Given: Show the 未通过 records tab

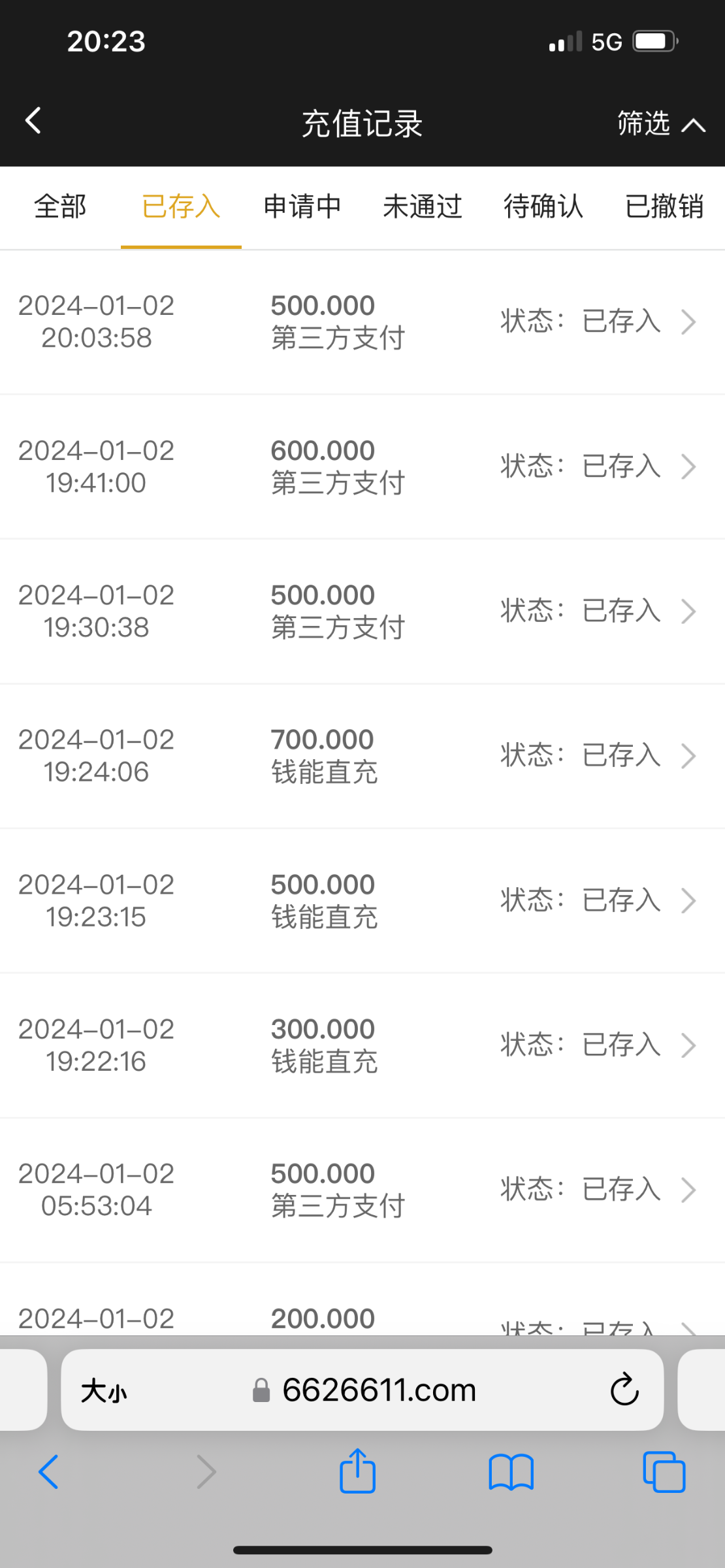Looking at the screenshot, I should coord(423,207).
